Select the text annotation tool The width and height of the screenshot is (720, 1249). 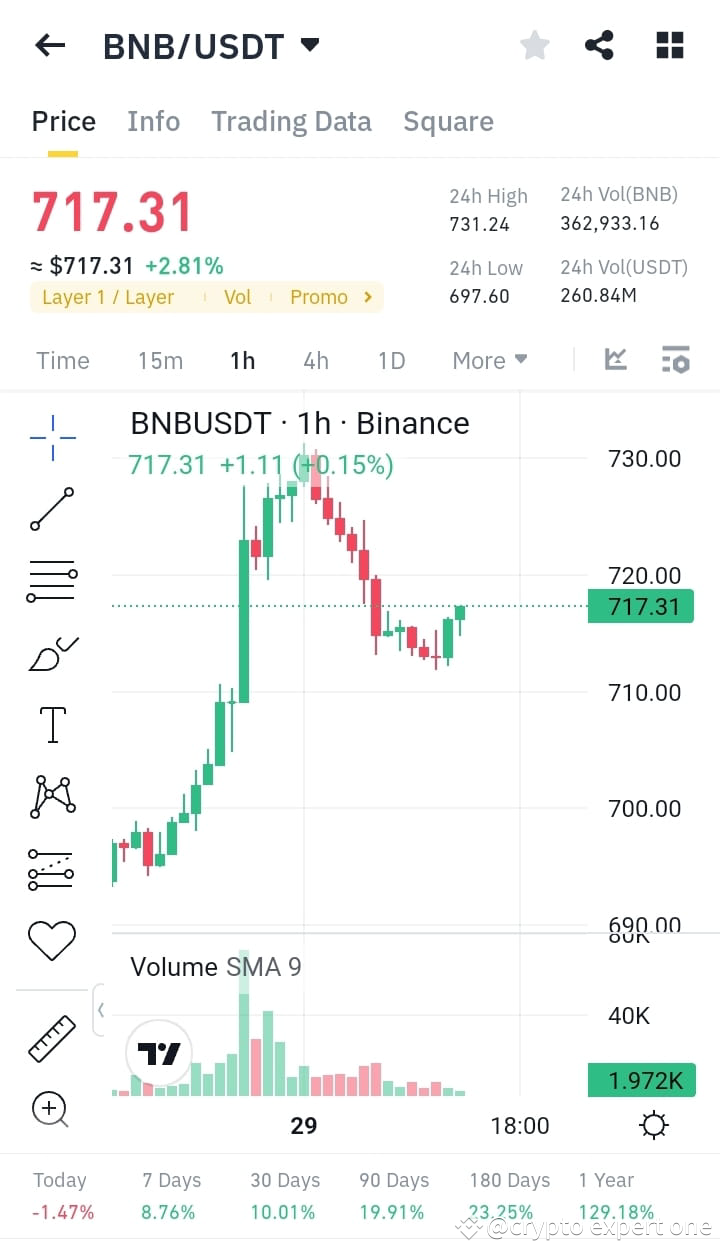[51, 724]
